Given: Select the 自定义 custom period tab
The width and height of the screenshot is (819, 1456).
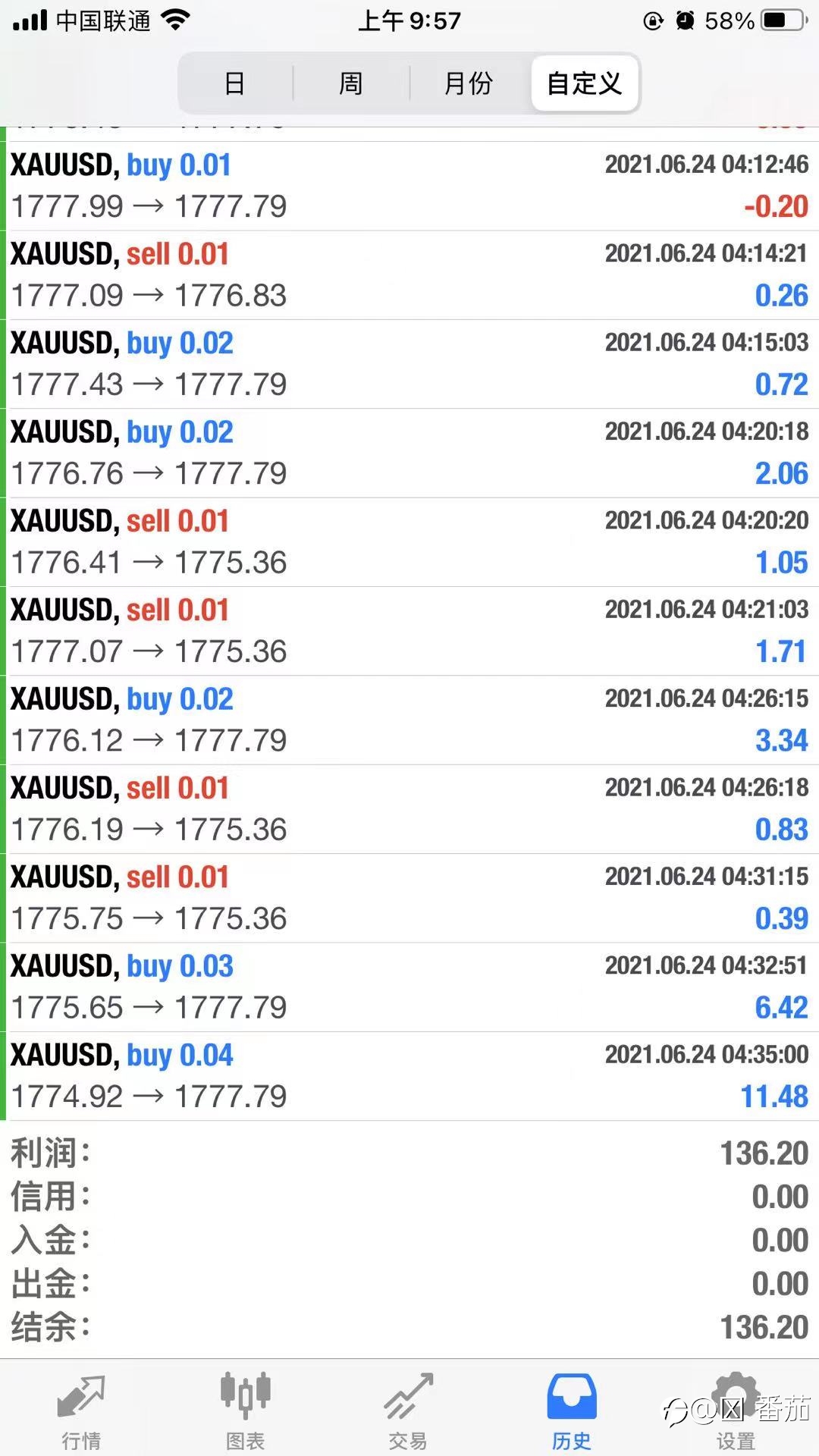Looking at the screenshot, I should click(585, 83).
